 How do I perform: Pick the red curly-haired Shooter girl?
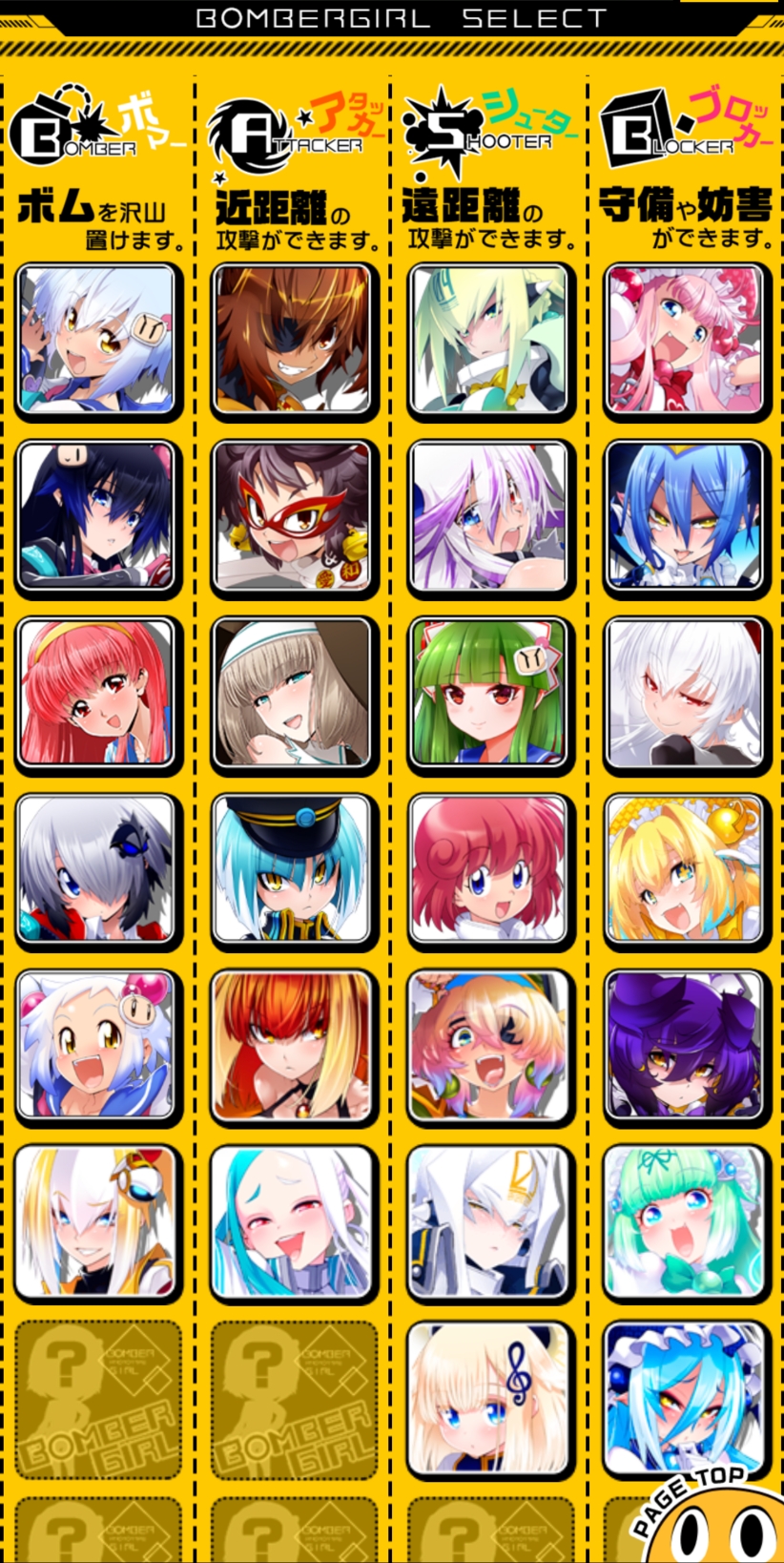[489, 869]
